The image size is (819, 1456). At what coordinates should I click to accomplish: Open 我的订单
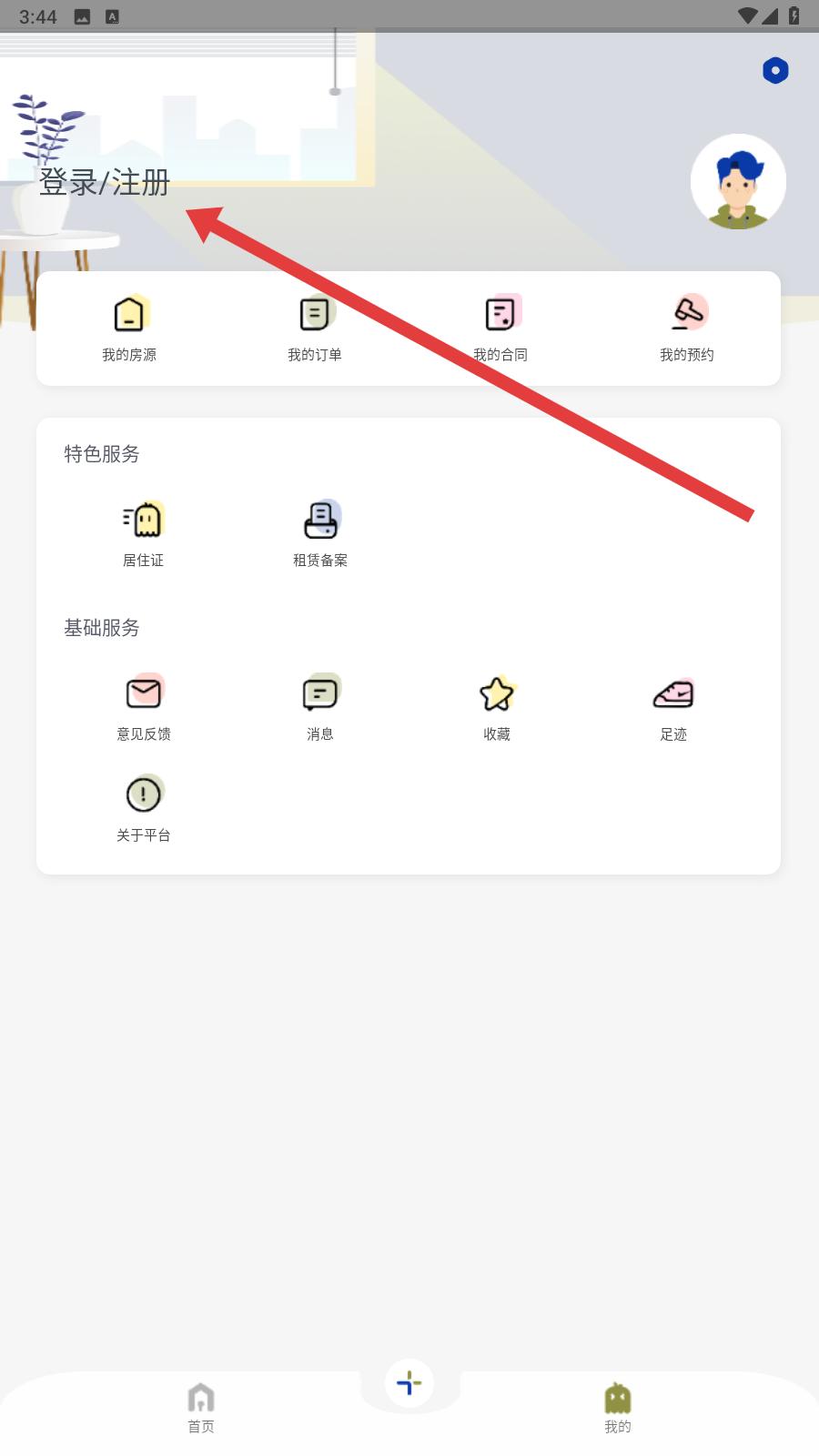coord(315,329)
